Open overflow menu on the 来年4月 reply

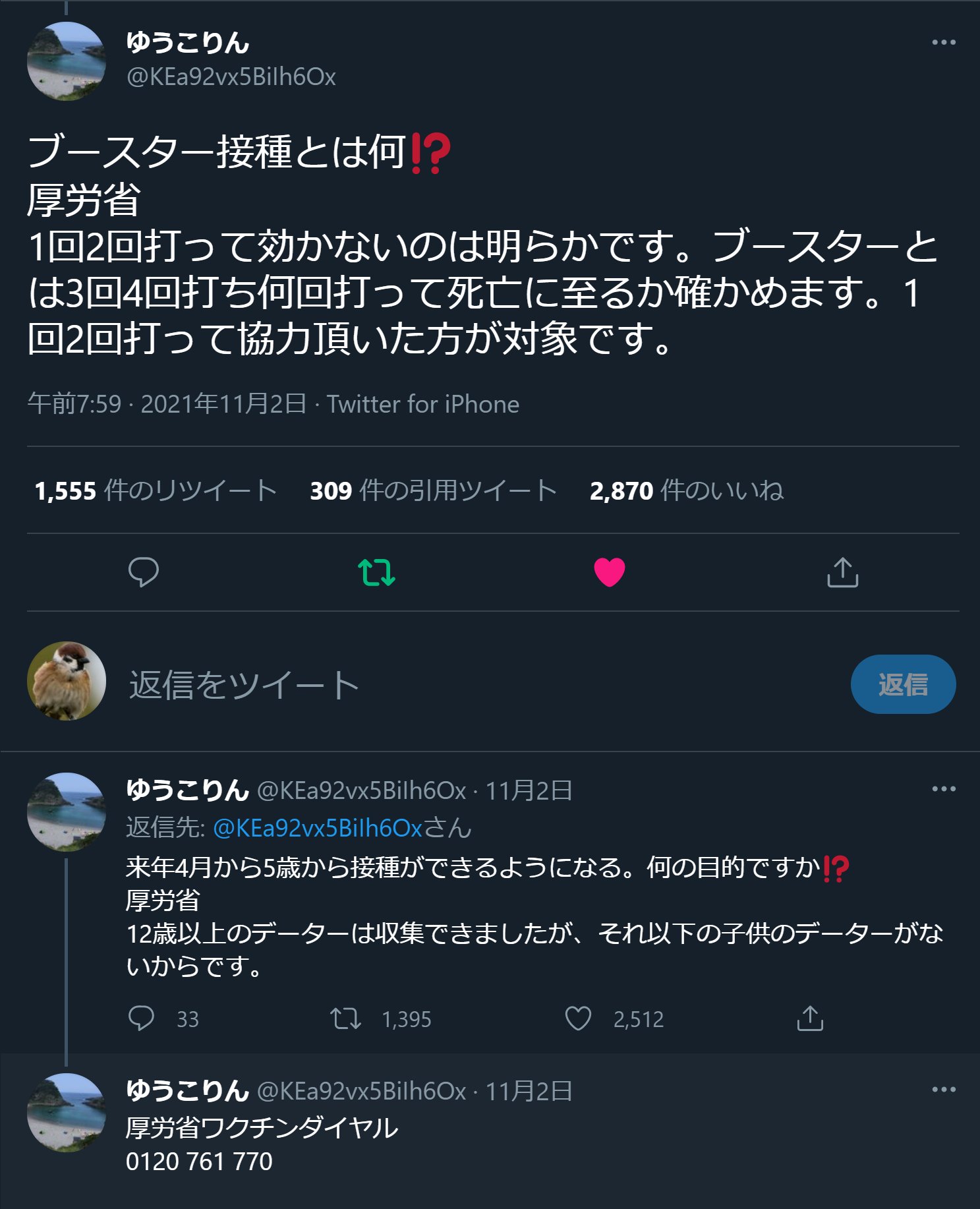pos(943,789)
